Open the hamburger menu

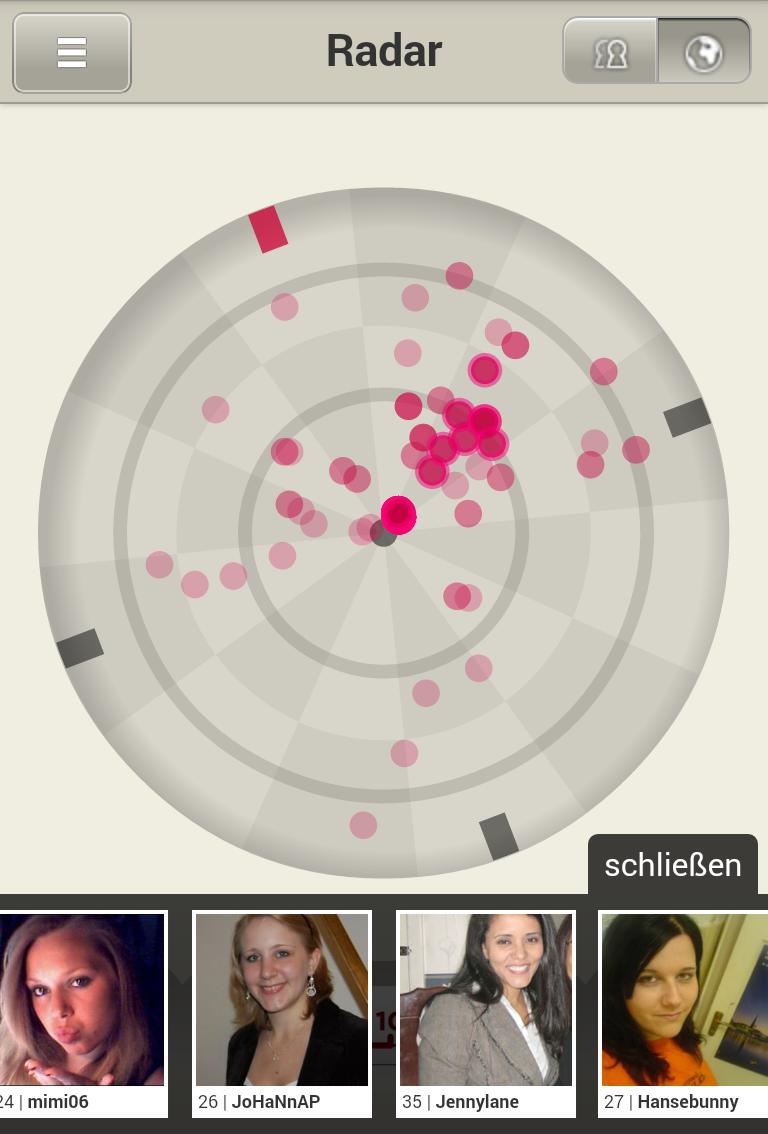click(72, 52)
